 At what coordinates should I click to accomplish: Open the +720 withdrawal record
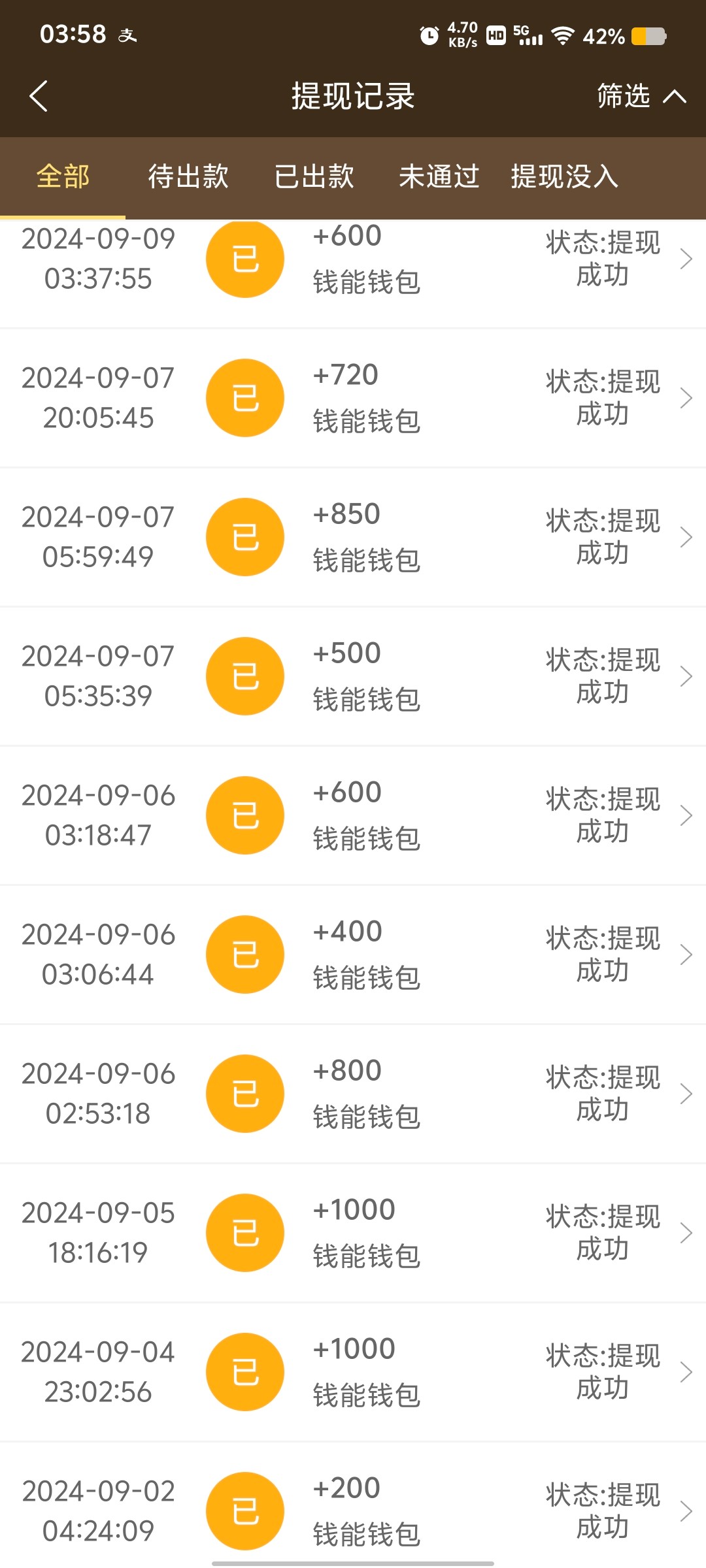tap(353, 398)
